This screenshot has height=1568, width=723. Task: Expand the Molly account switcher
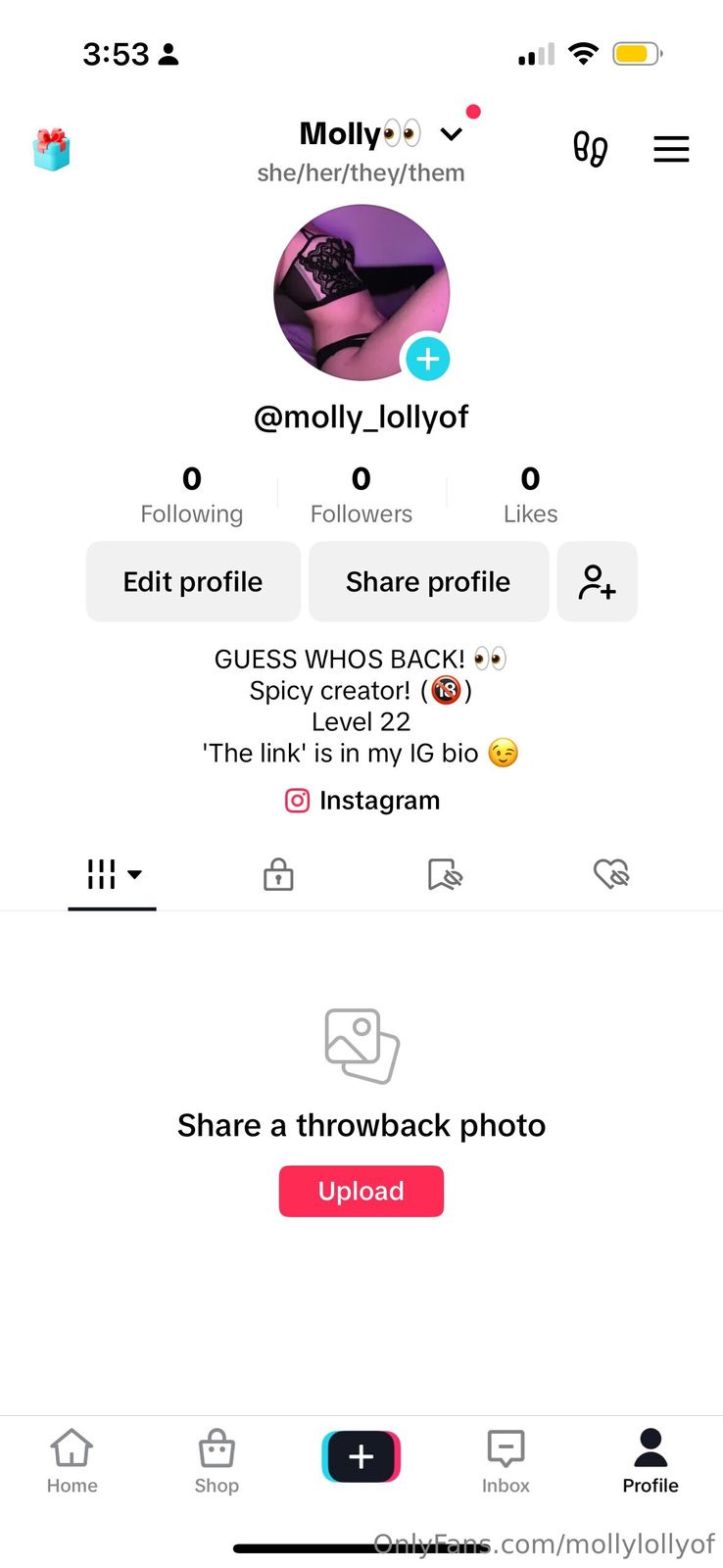451,134
